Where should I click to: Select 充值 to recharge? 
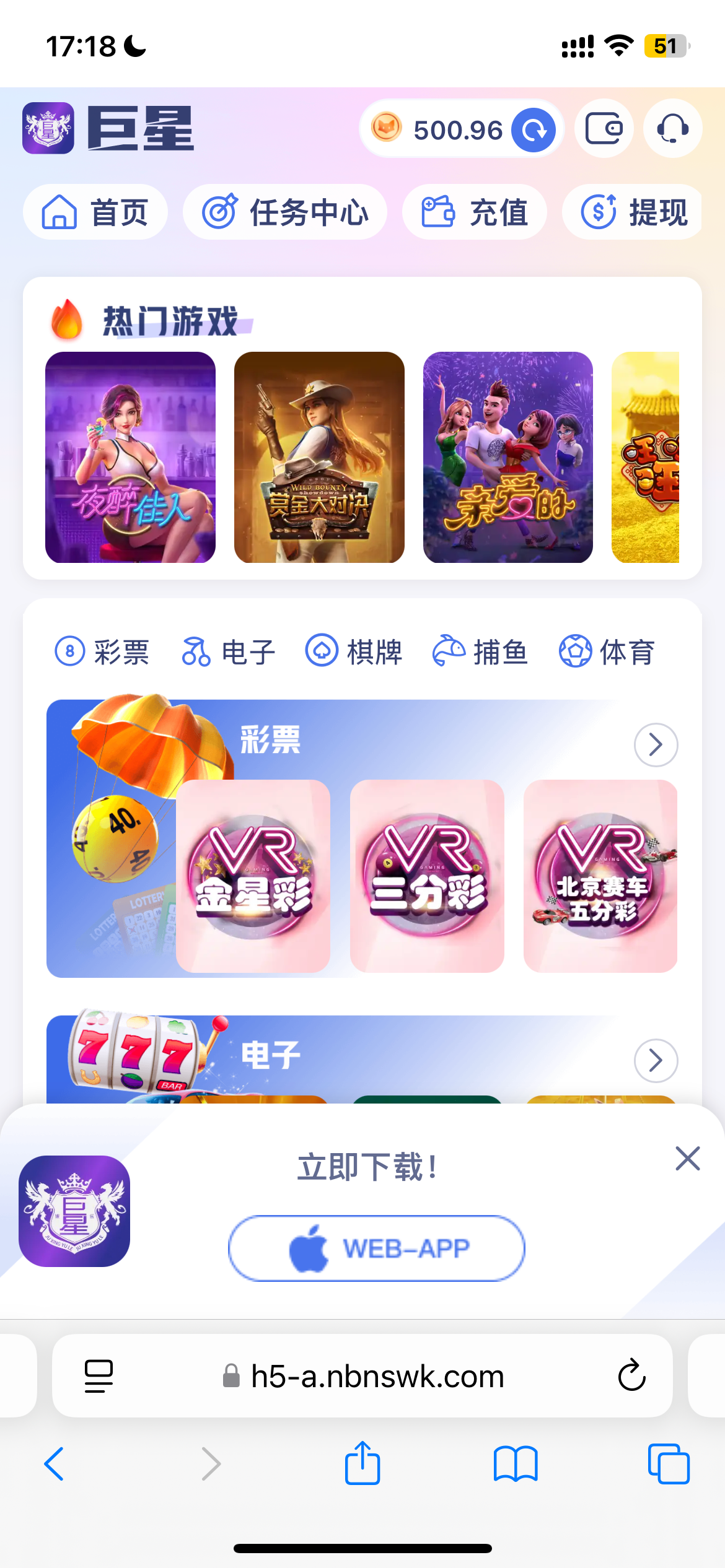click(475, 212)
